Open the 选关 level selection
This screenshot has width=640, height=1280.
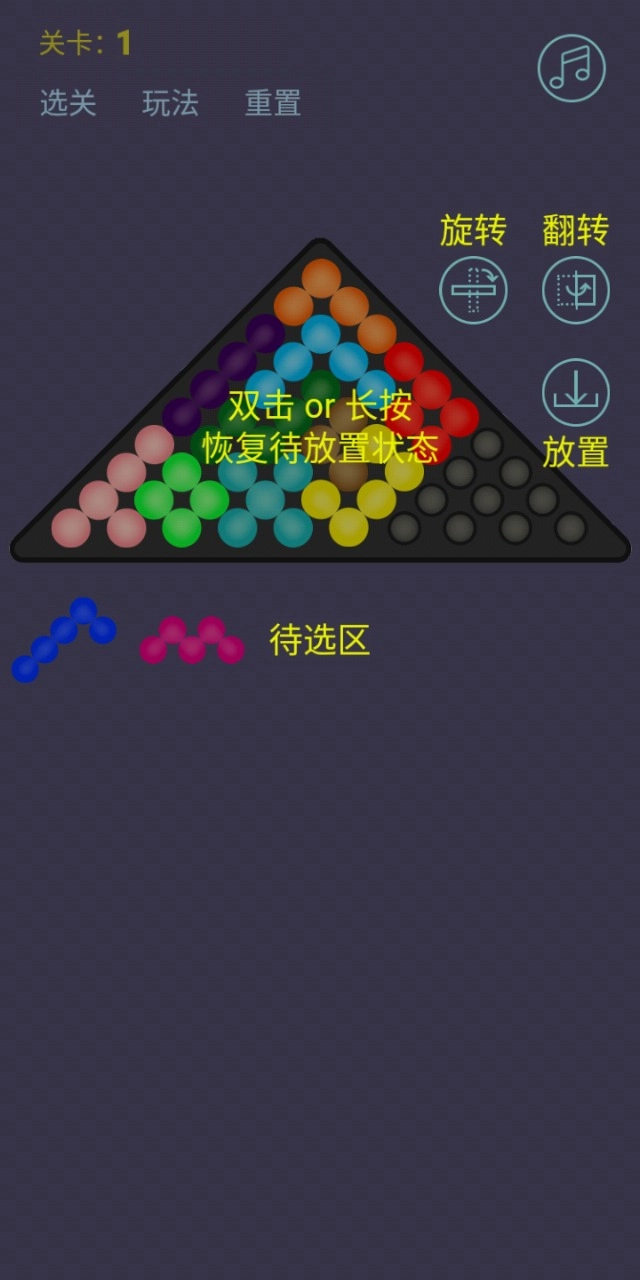tap(68, 103)
